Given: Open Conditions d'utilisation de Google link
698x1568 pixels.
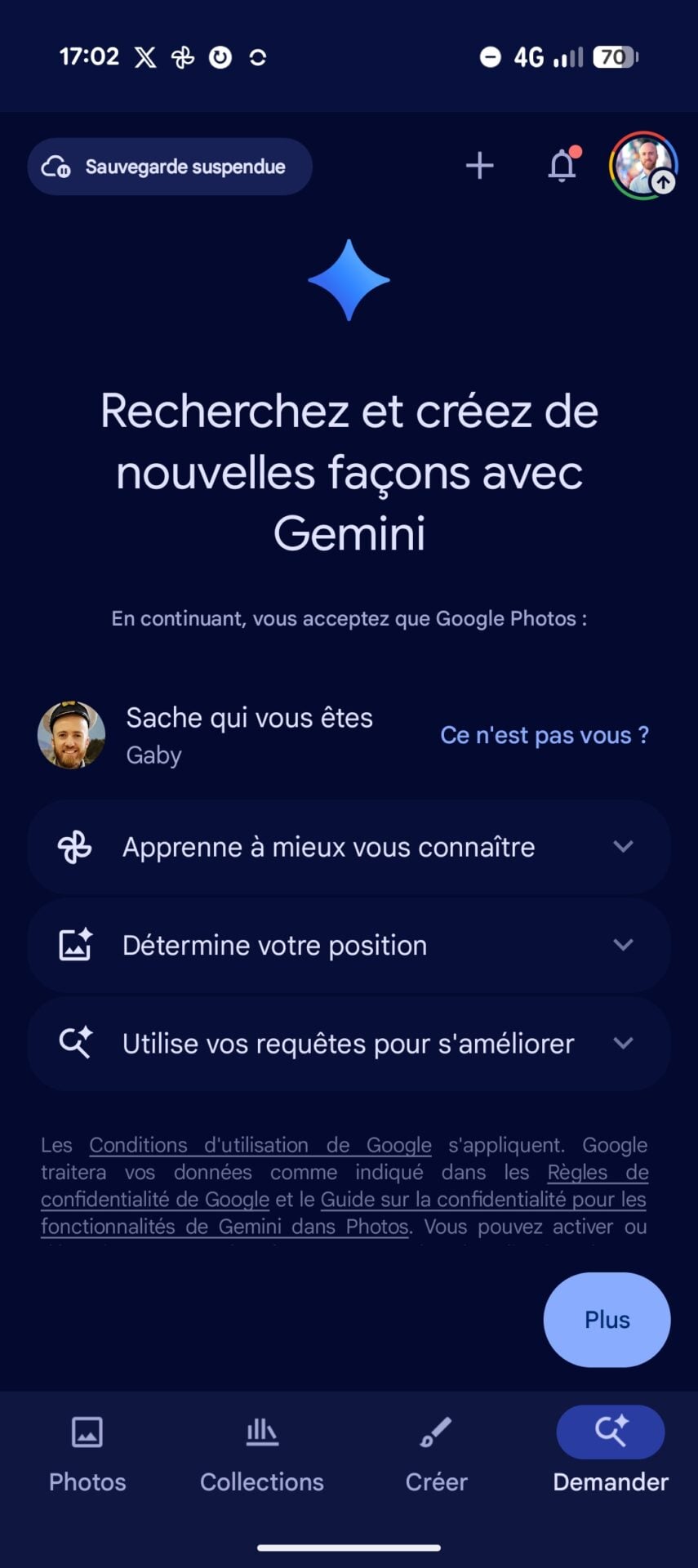Looking at the screenshot, I should 260,1145.
